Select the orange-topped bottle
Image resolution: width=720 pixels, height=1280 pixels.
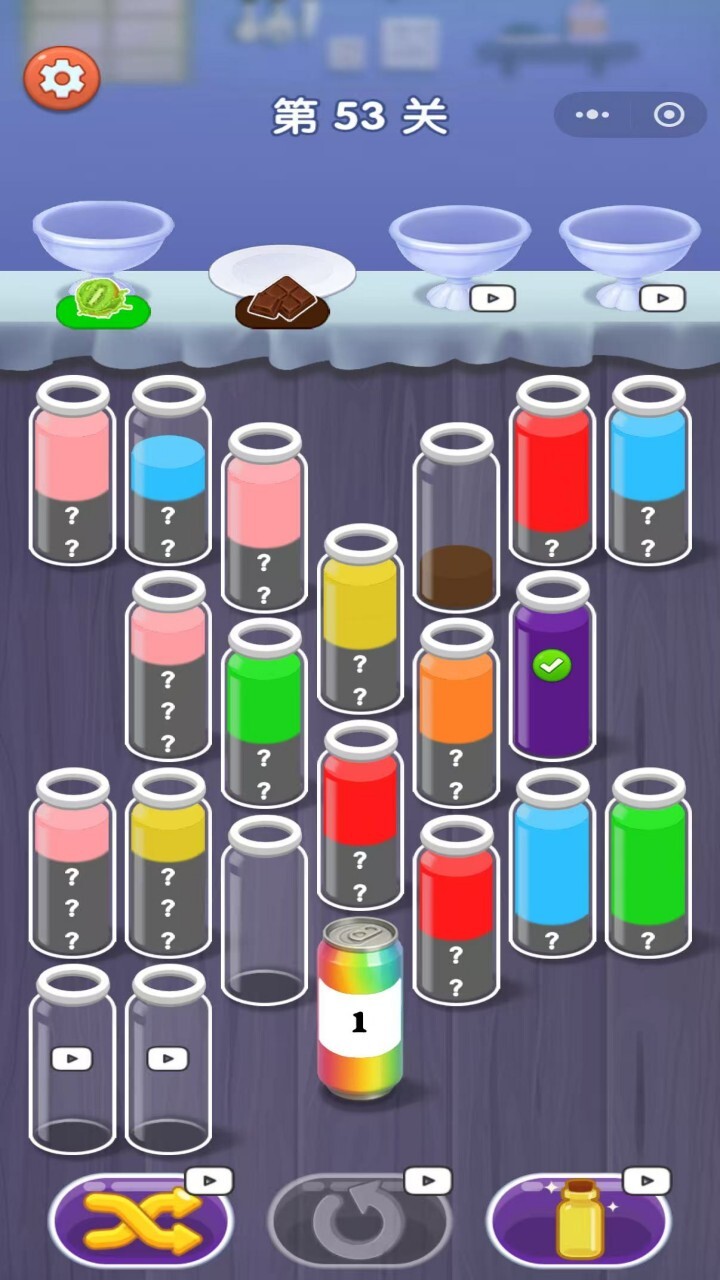coord(456,714)
